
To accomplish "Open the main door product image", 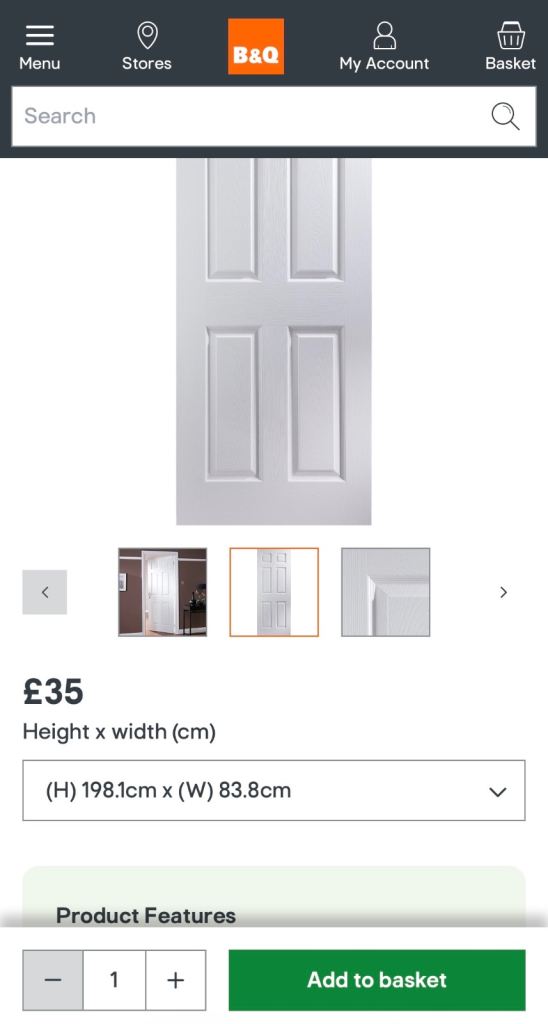I will (274, 342).
